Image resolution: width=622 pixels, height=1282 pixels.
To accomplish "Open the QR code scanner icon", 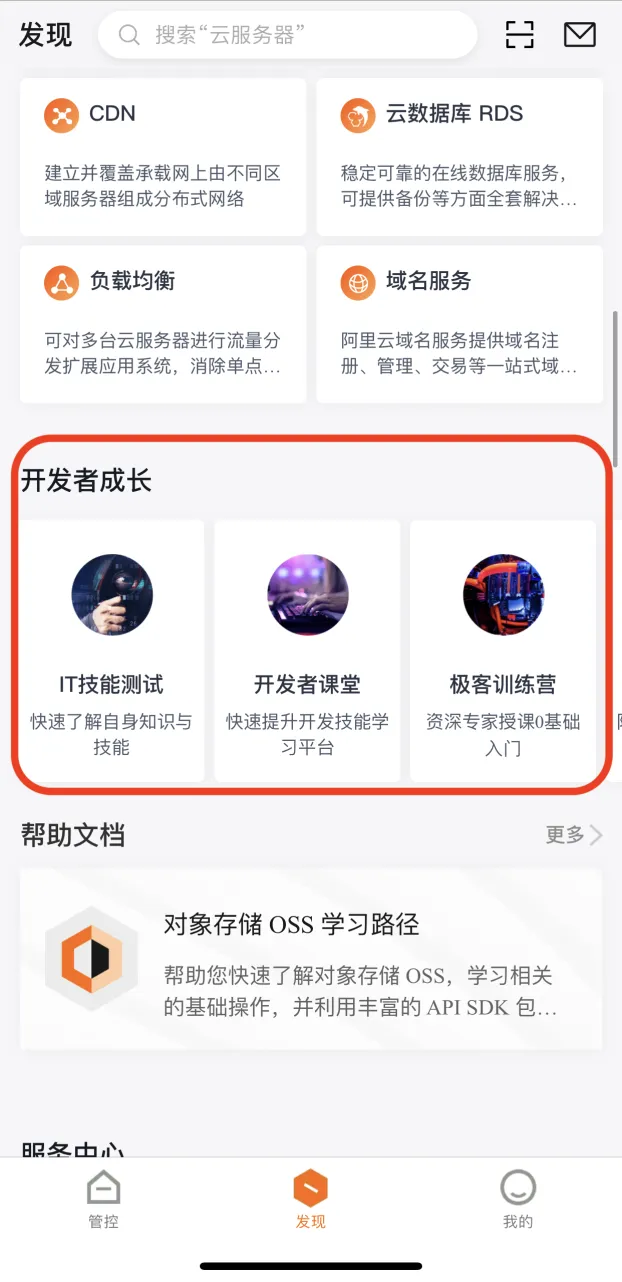I will 520,35.
